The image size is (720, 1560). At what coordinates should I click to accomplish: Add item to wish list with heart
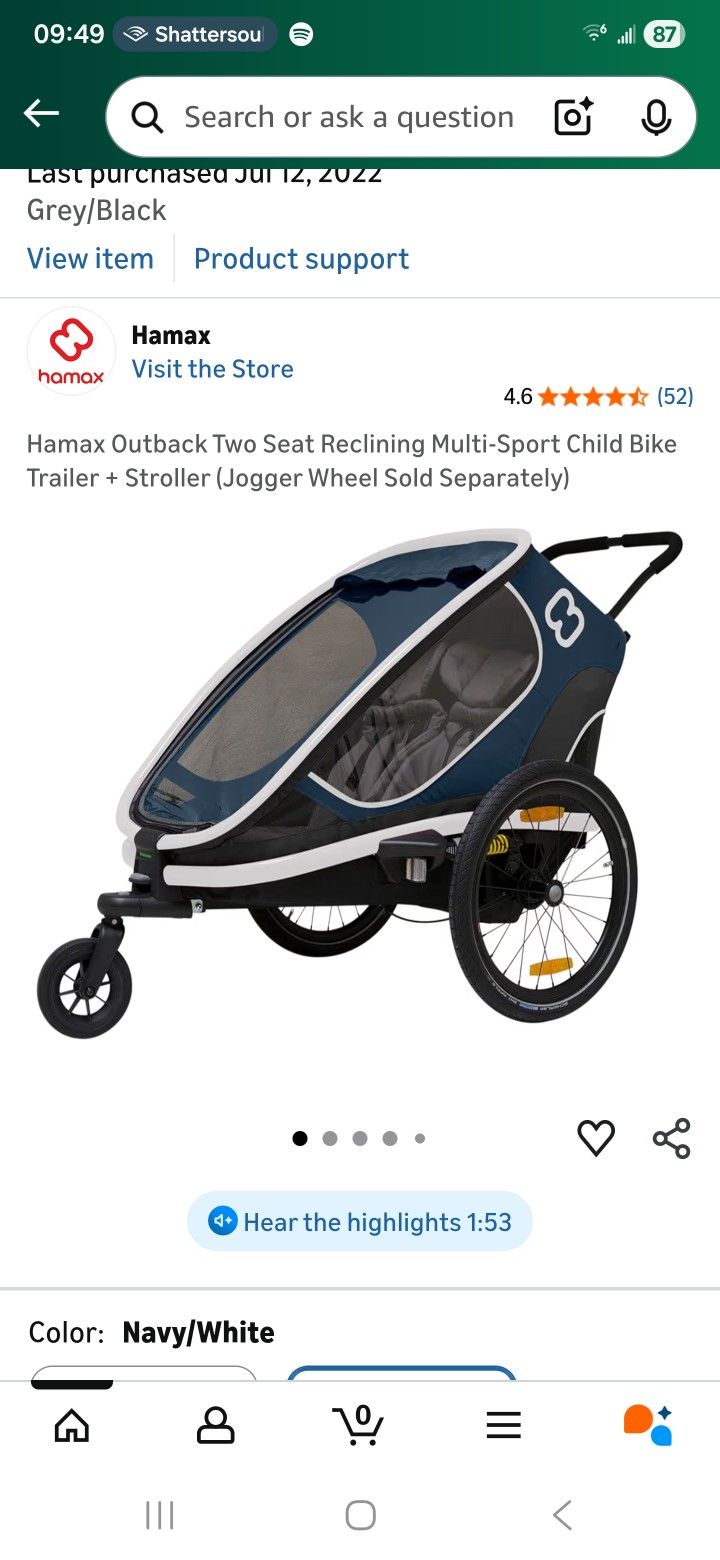(596, 1138)
